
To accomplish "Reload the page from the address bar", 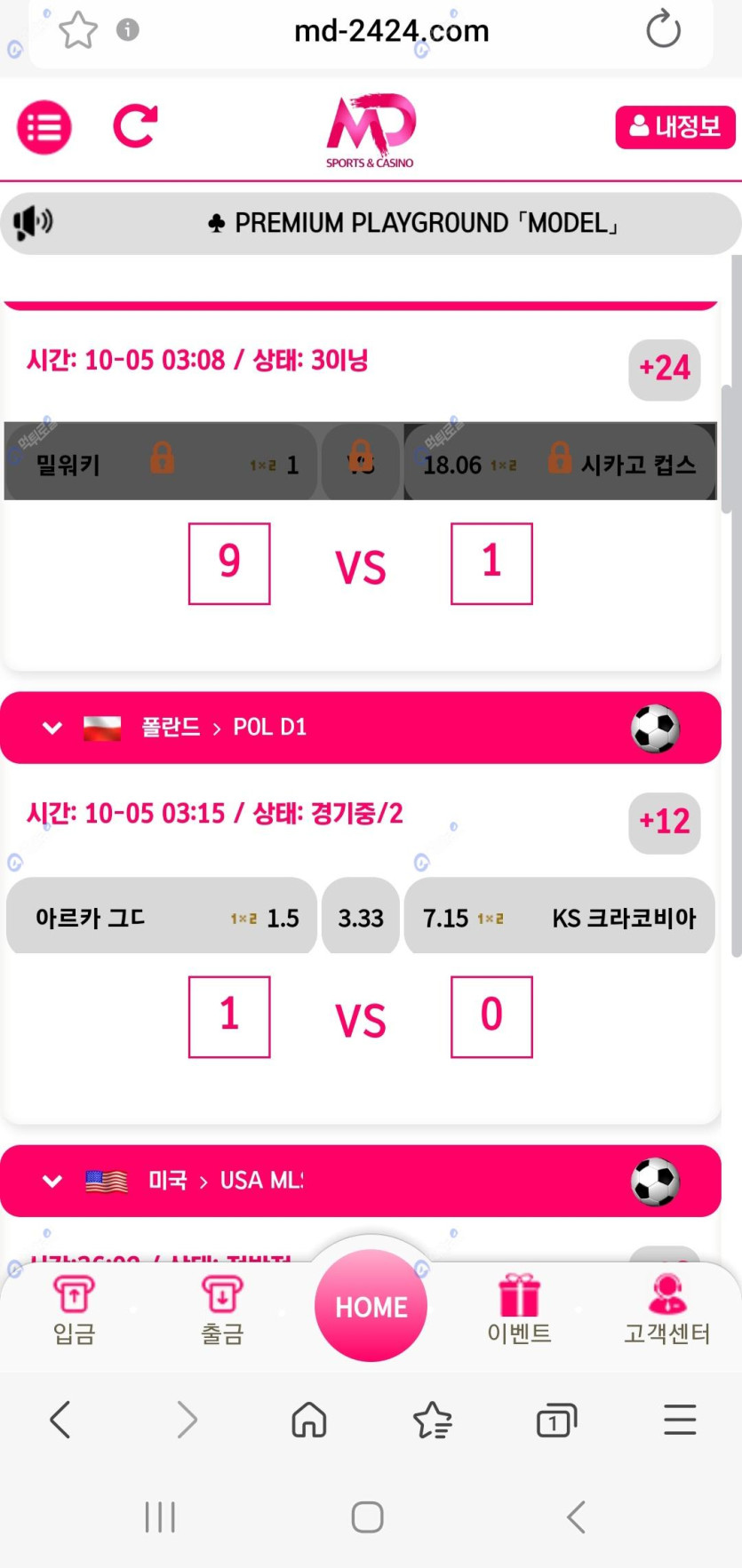I will pos(663,30).
